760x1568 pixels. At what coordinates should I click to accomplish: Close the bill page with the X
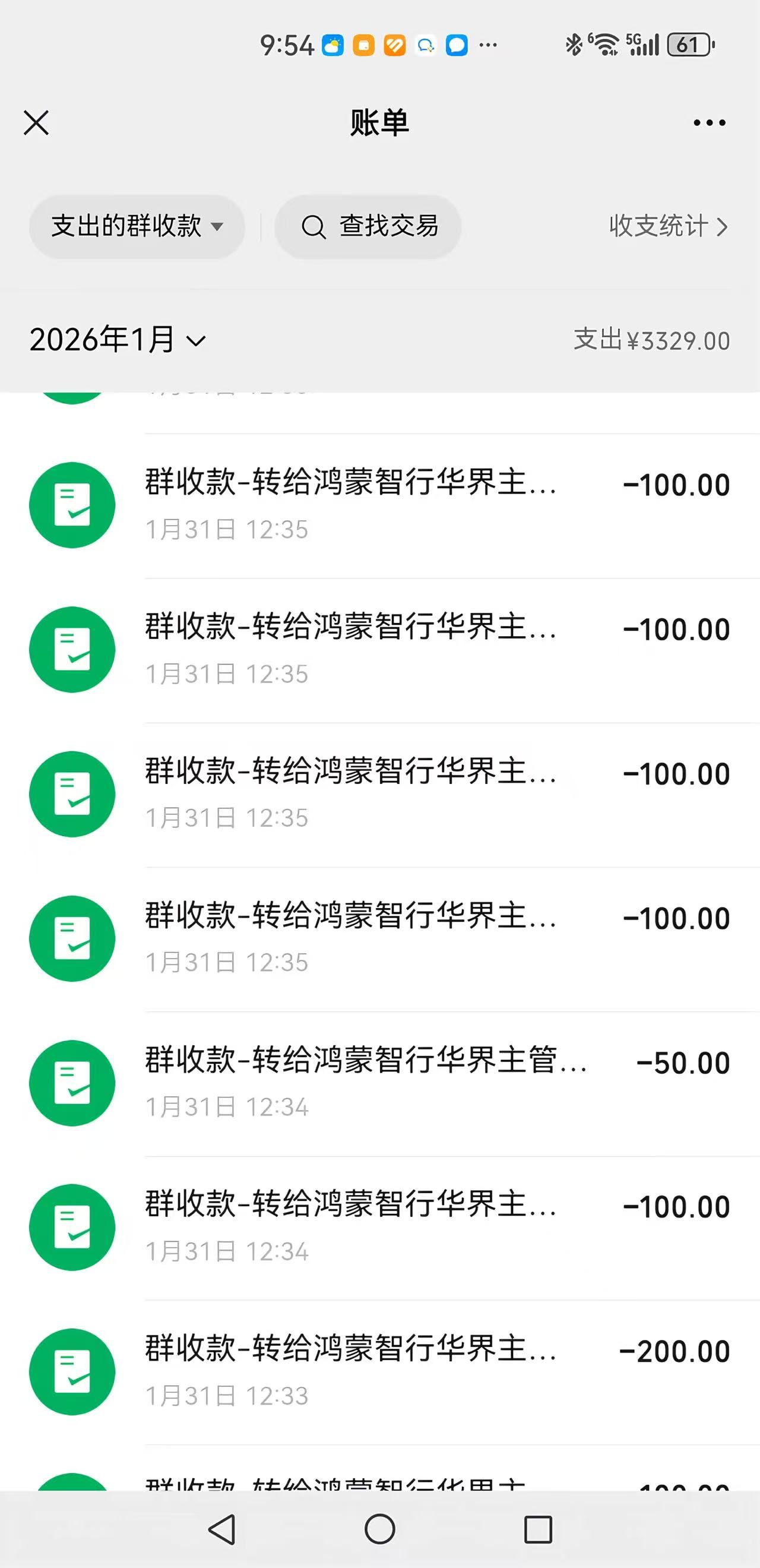(36, 122)
